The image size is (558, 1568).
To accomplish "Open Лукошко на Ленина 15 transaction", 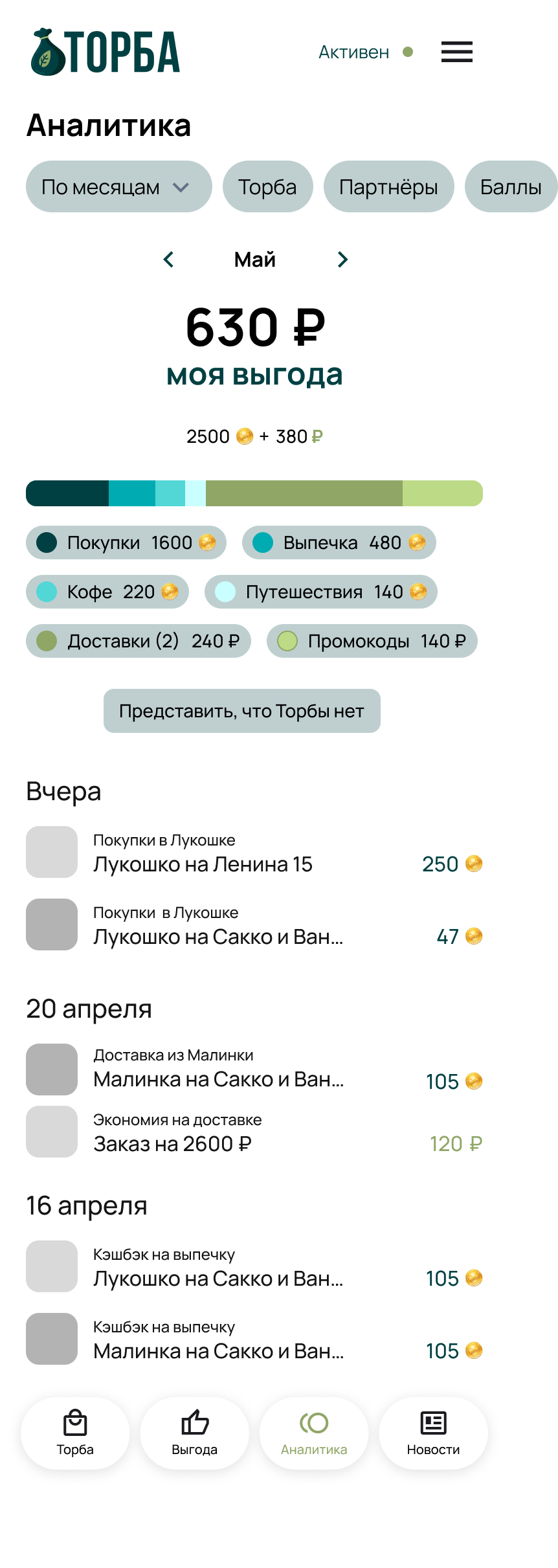I will (254, 853).
